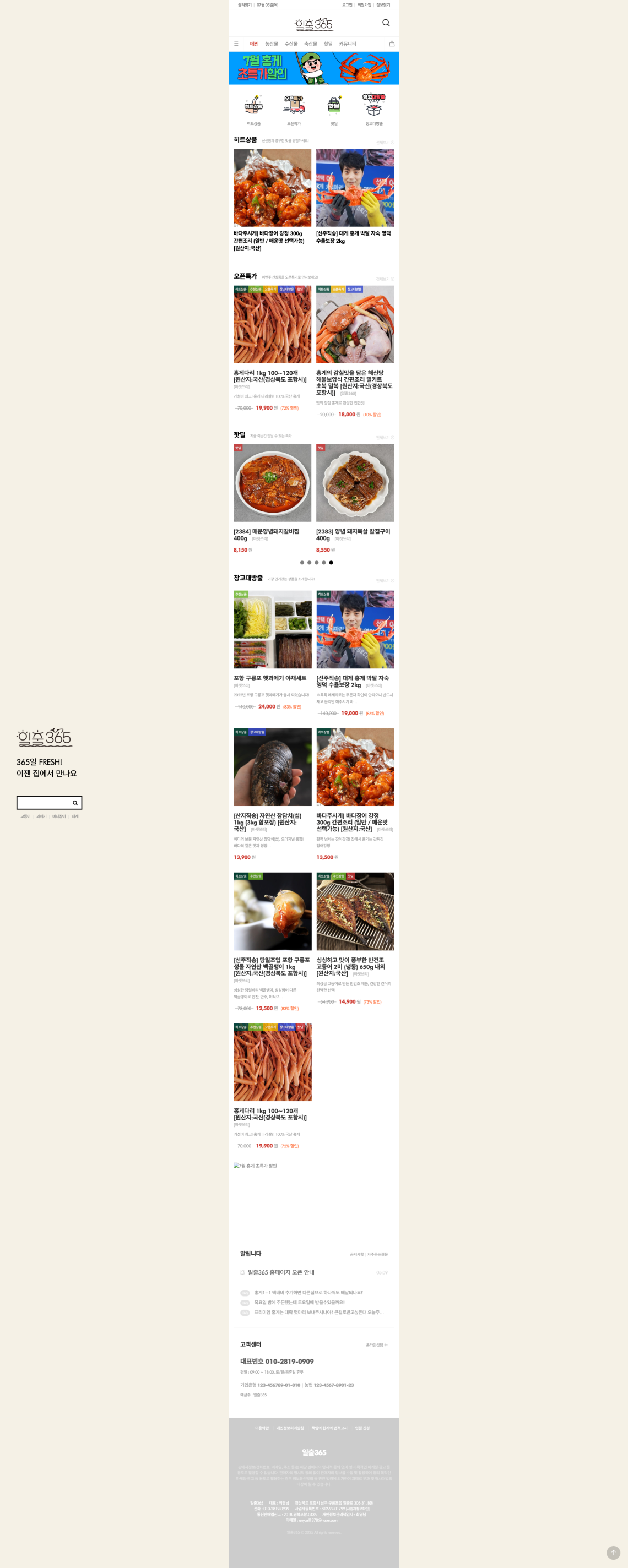Open the 창고대방출 category shortcut
Viewport: 628px width, 1568px height.
click(x=374, y=108)
